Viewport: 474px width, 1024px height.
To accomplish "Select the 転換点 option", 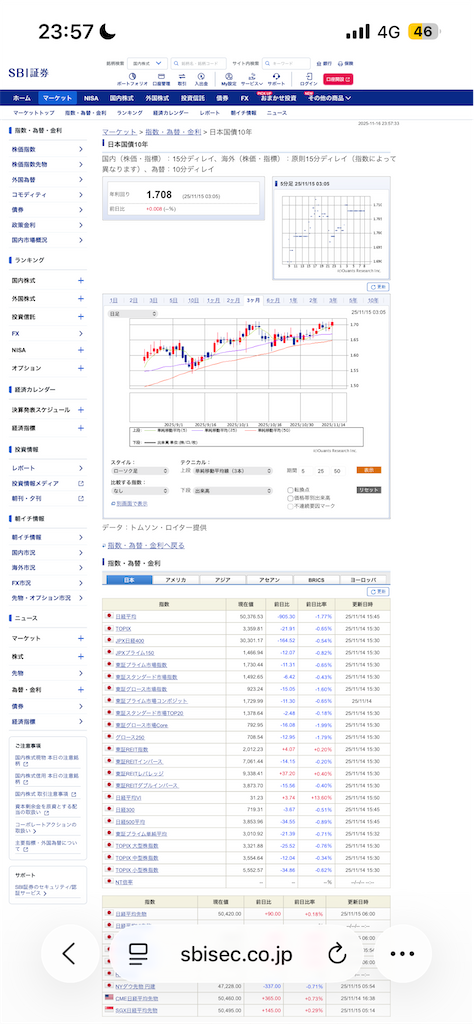I will tap(302, 490).
